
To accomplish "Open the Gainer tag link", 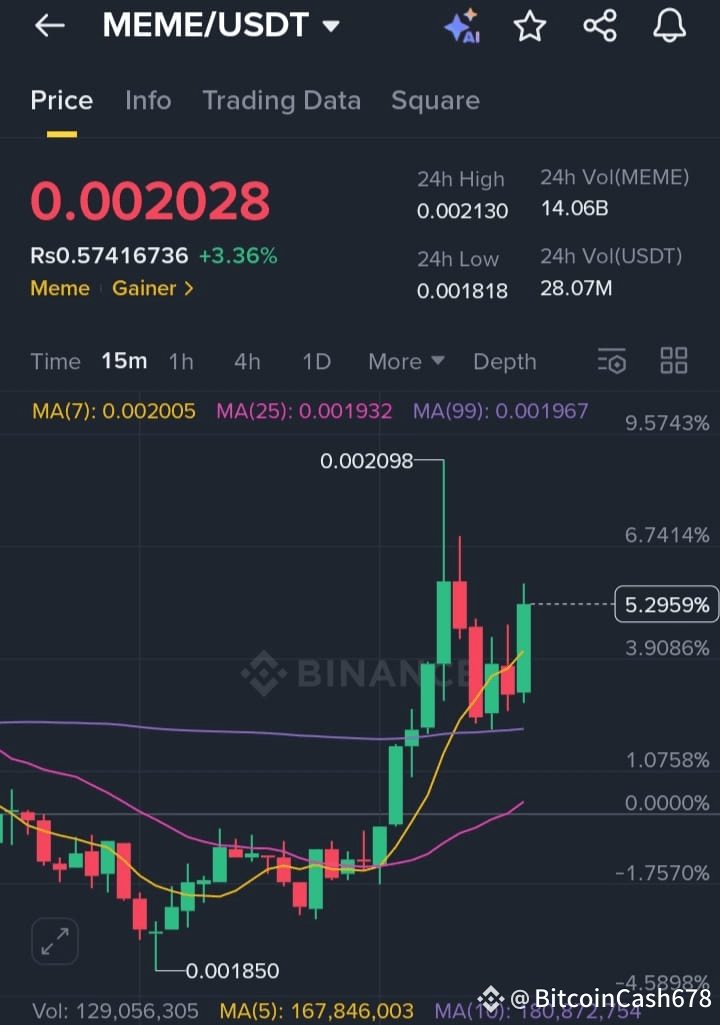I will point(153,288).
